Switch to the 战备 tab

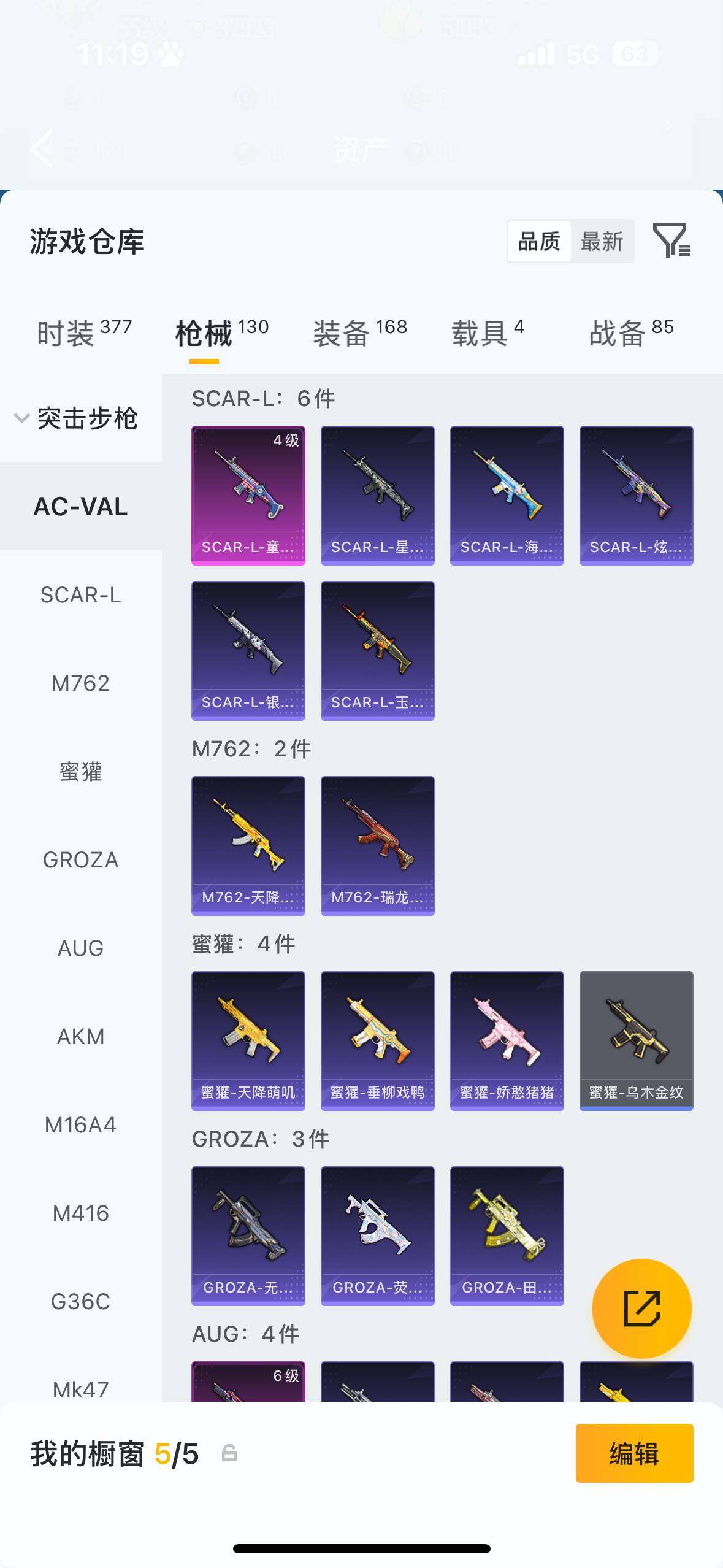tap(632, 333)
